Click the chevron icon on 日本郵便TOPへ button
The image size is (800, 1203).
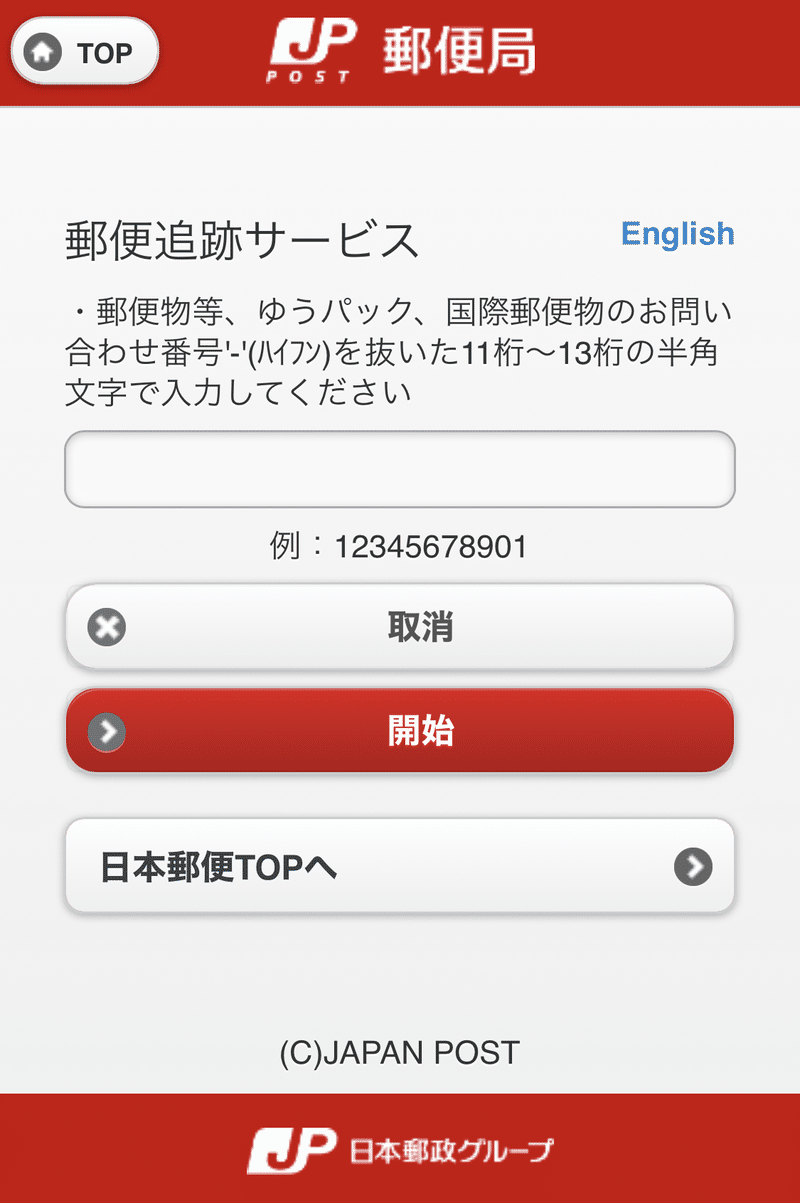[x=695, y=866]
